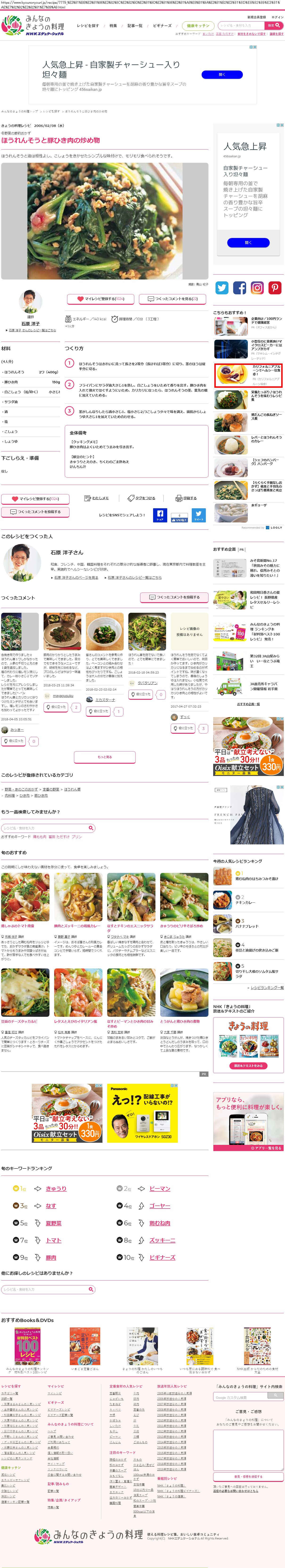Tap もっと見る to load more comments

[105, 757]
